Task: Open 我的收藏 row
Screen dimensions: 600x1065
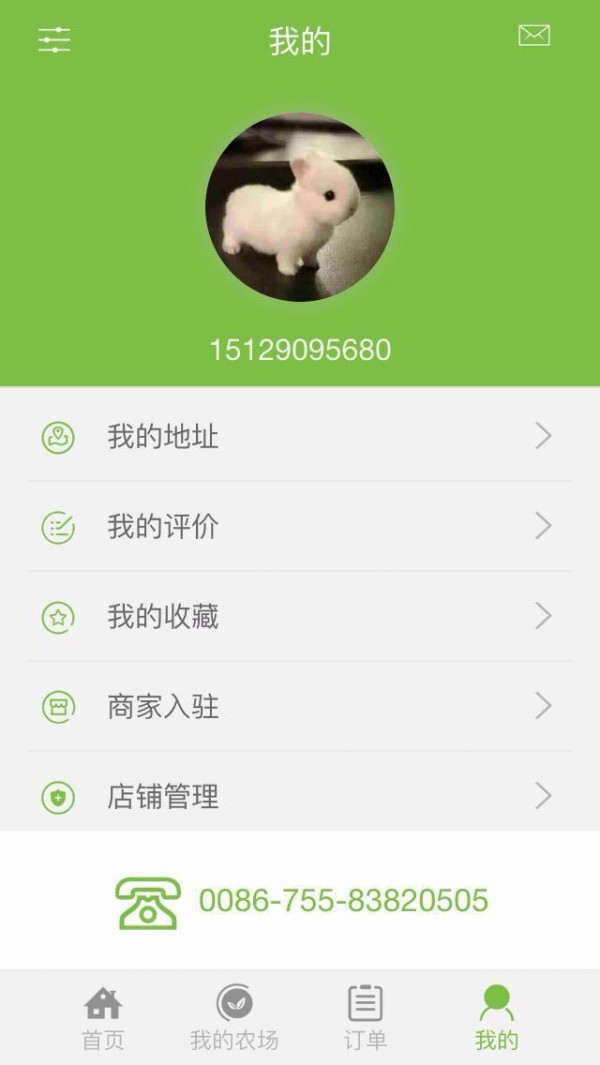Action: (300, 617)
